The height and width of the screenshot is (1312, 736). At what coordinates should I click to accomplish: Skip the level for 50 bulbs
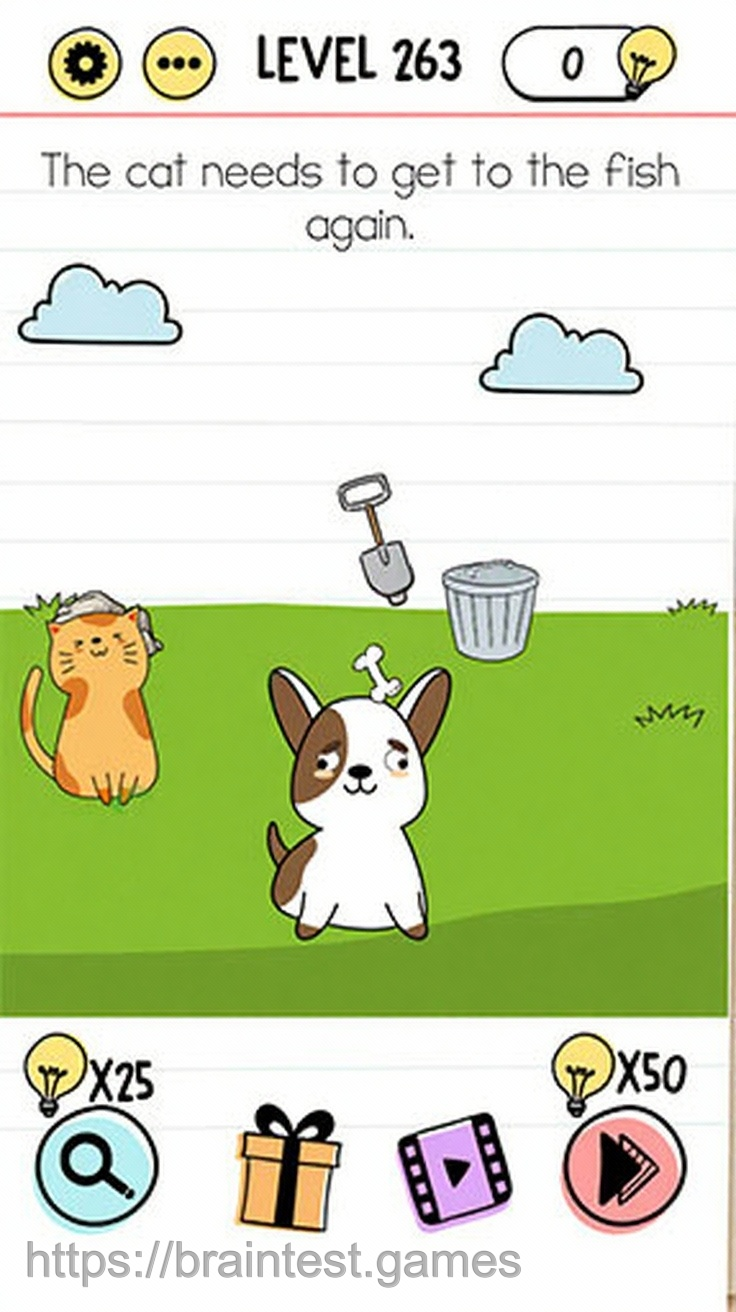pos(624,1167)
